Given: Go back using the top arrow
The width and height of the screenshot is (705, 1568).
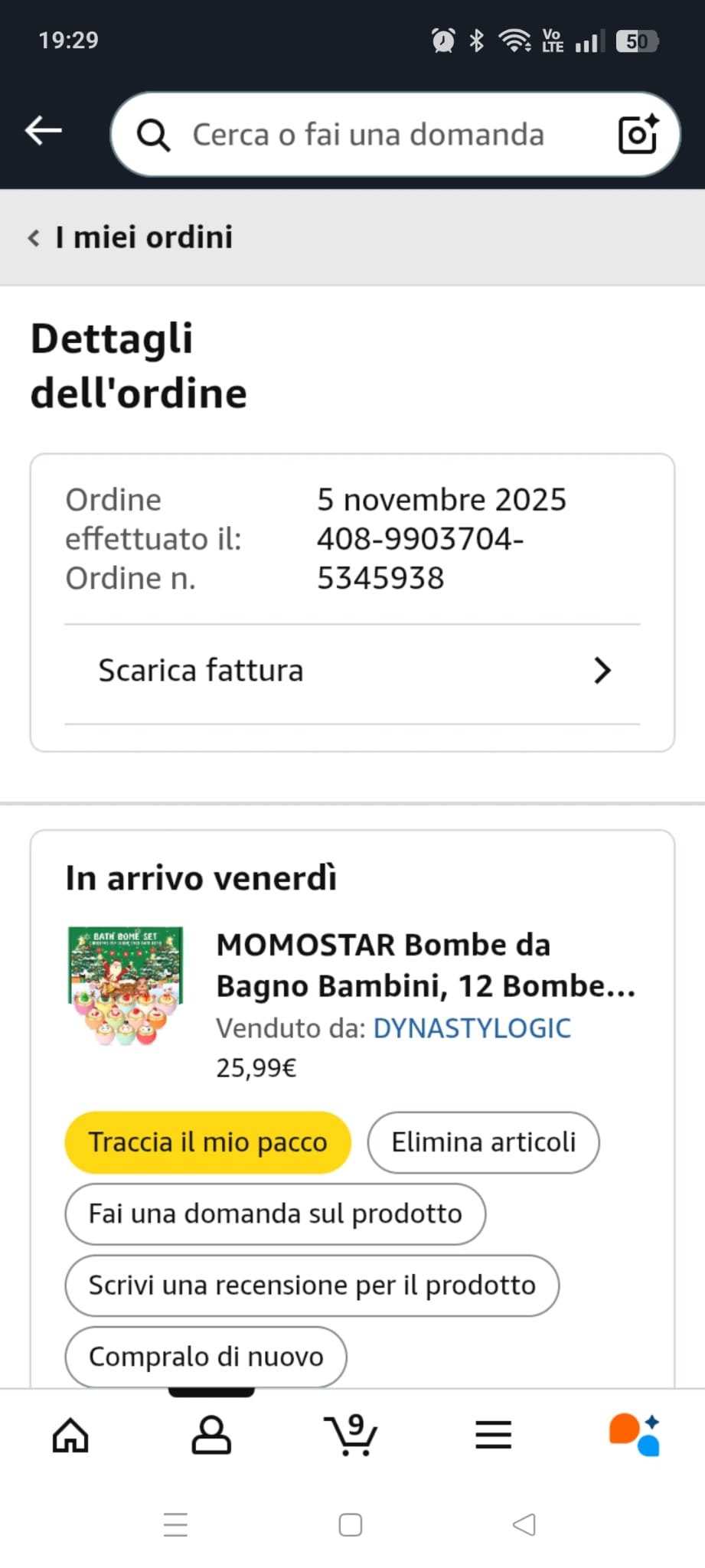Looking at the screenshot, I should tap(44, 131).
